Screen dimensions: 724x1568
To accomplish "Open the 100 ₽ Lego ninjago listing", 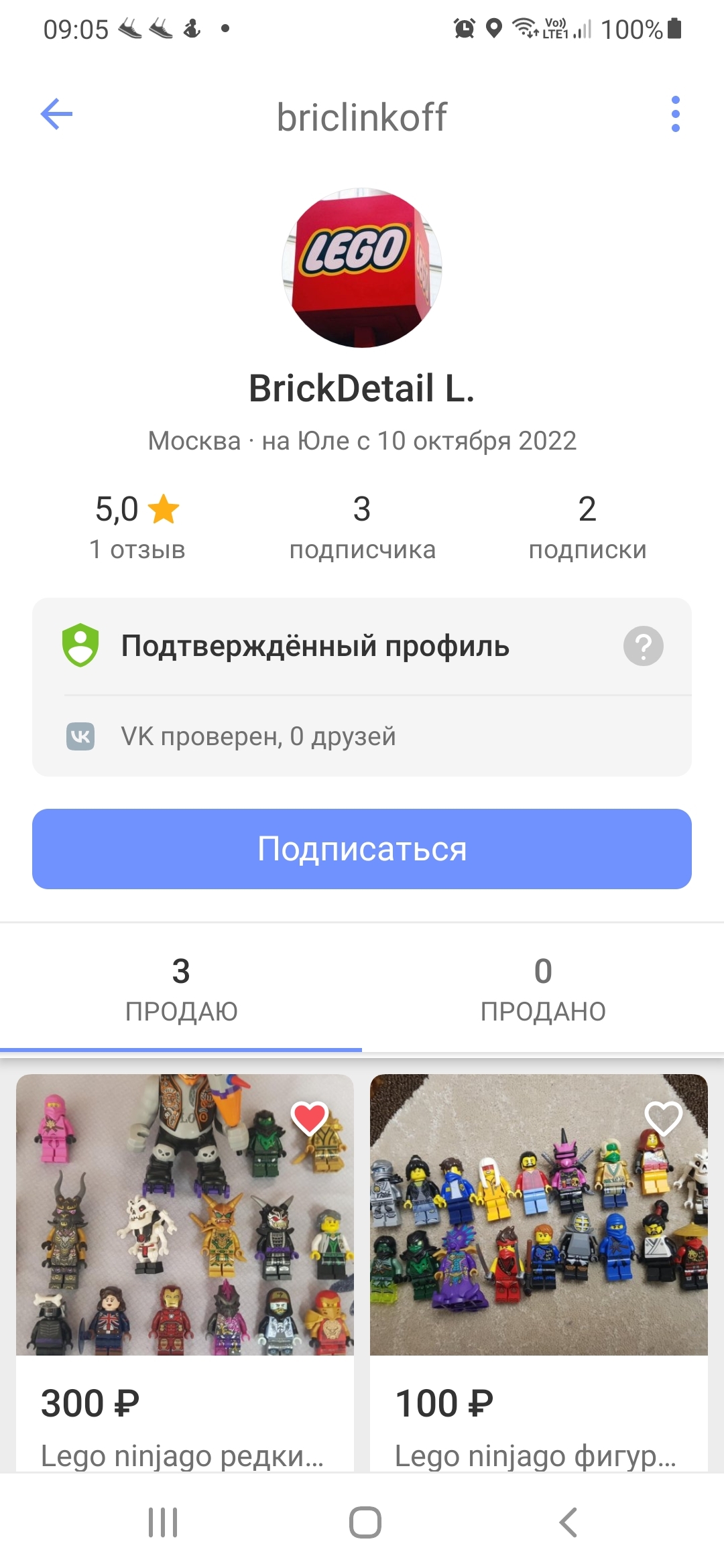I will pos(538,1240).
